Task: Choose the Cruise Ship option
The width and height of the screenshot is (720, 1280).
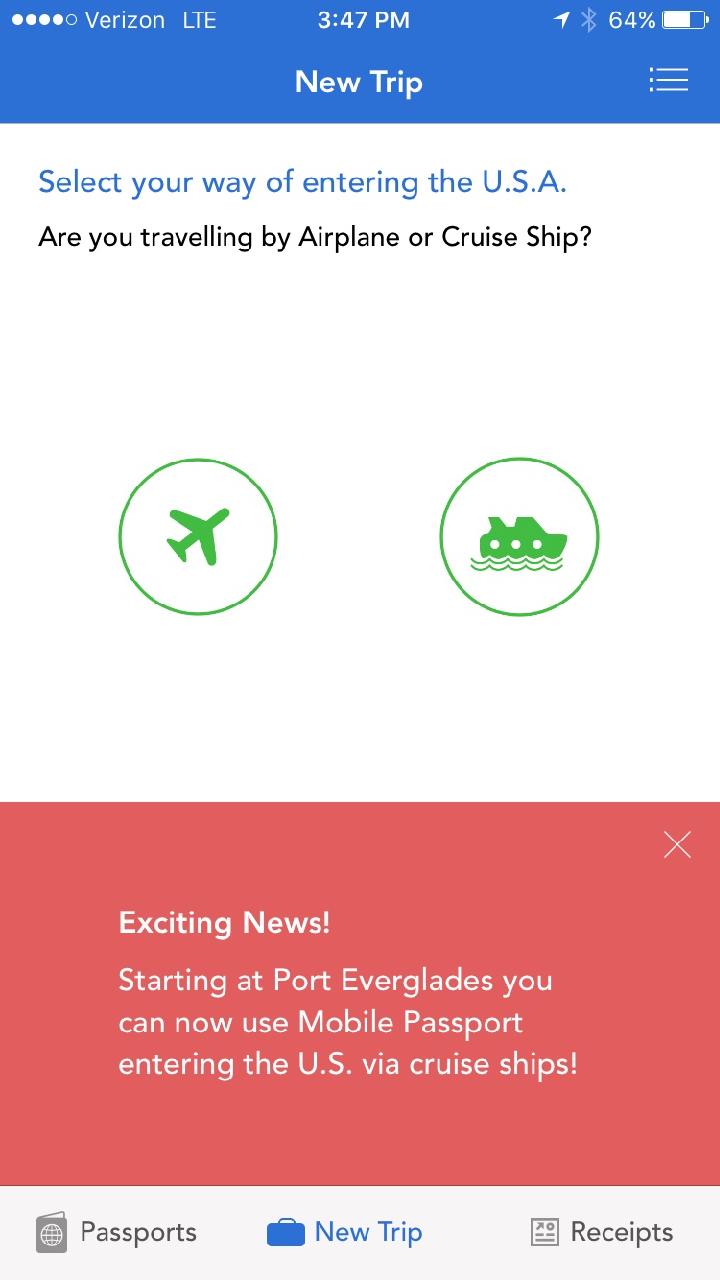Action: click(x=519, y=537)
